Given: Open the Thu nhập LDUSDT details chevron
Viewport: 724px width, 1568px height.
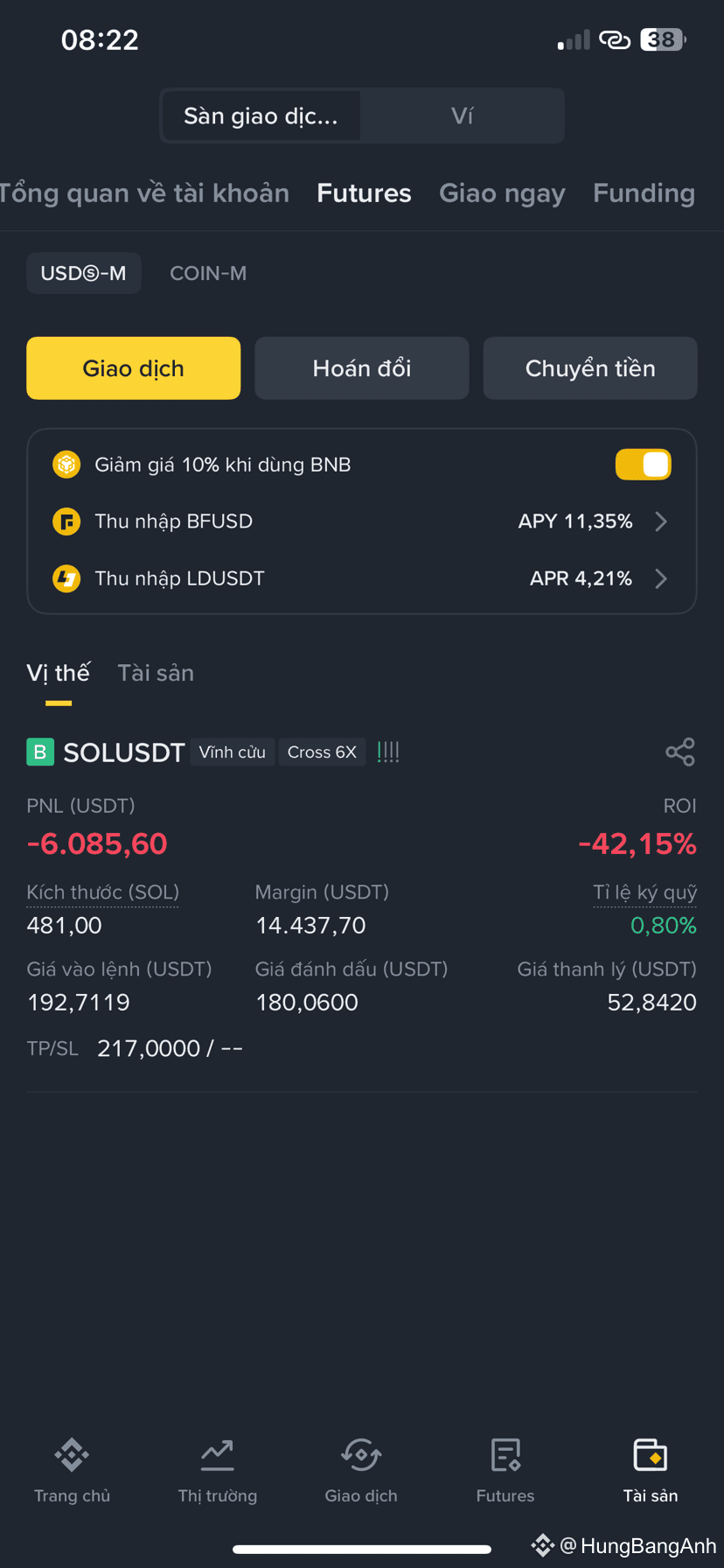Looking at the screenshot, I should point(661,578).
